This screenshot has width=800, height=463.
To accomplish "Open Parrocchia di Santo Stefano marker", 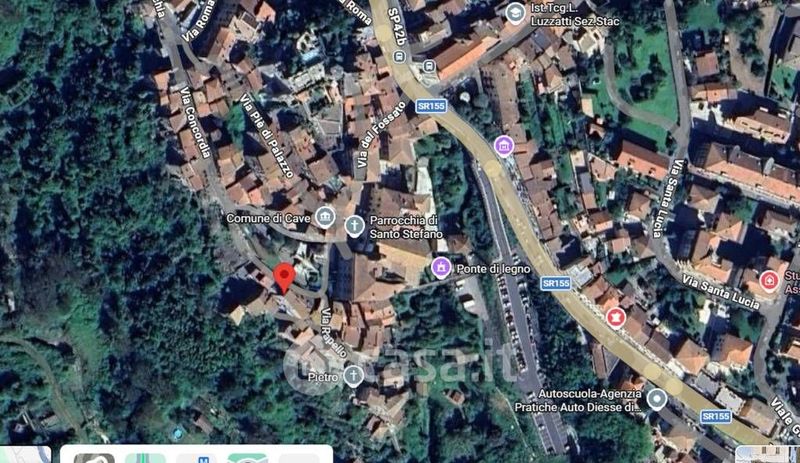I will coord(354,225).
